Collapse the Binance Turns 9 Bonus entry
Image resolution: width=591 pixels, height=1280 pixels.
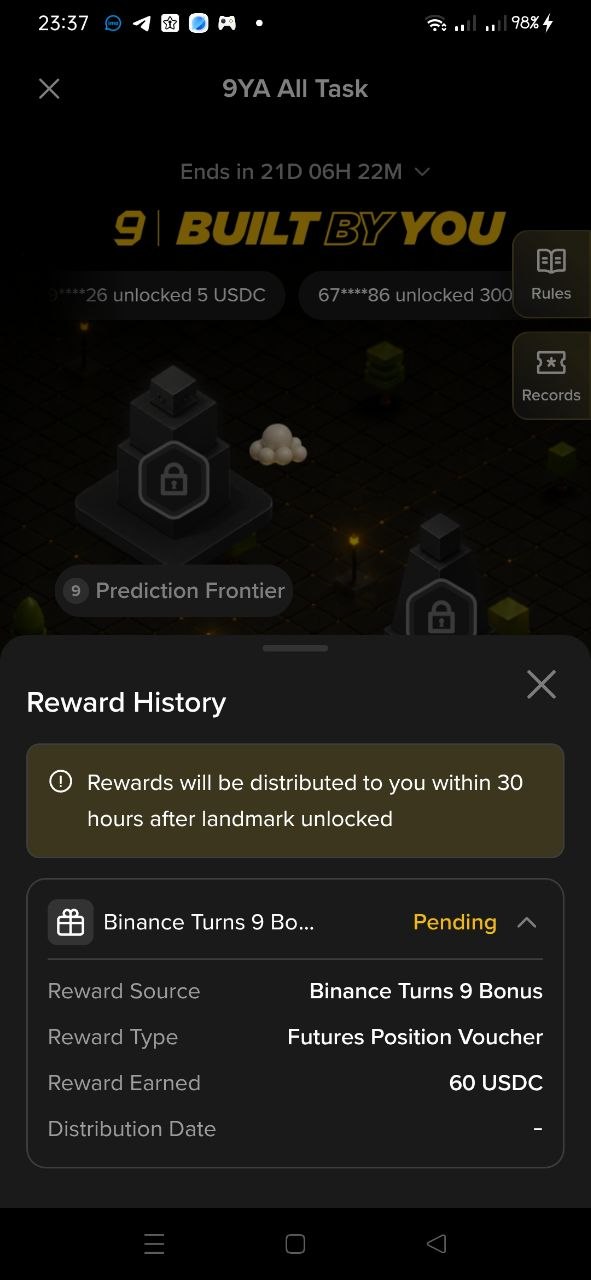pyautogui.click(x=527, y=923)
